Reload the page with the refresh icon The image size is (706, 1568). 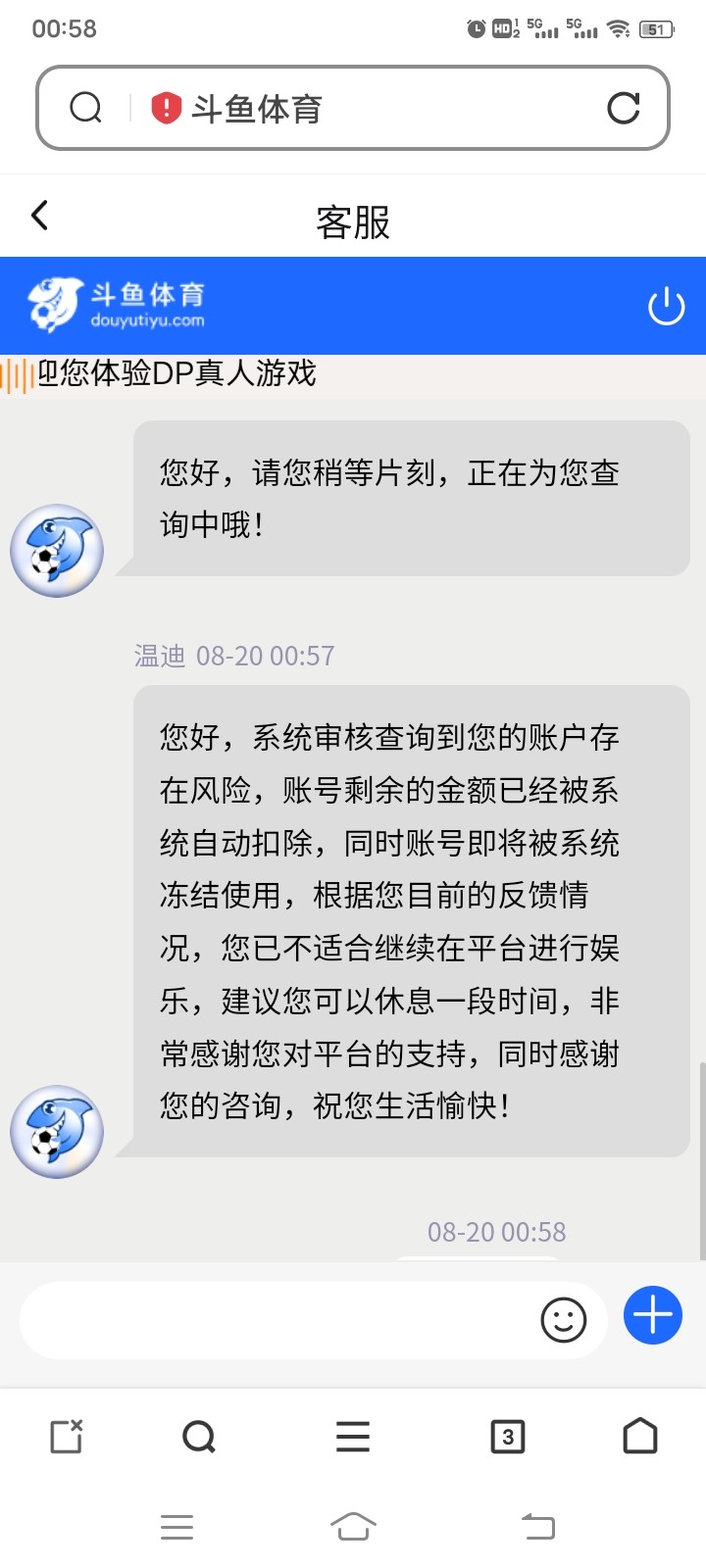coord(623,108)
